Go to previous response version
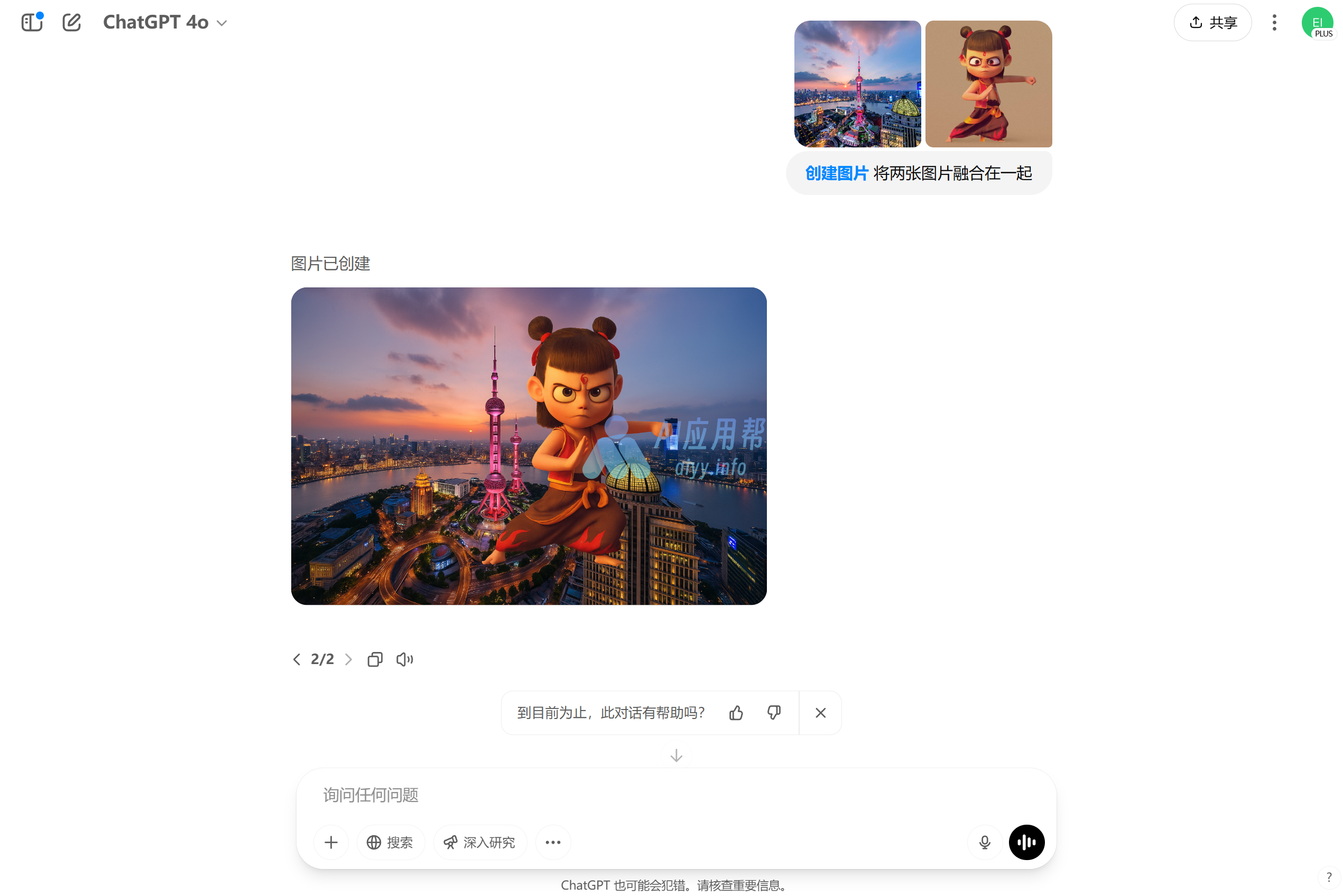 pos(297,659)
